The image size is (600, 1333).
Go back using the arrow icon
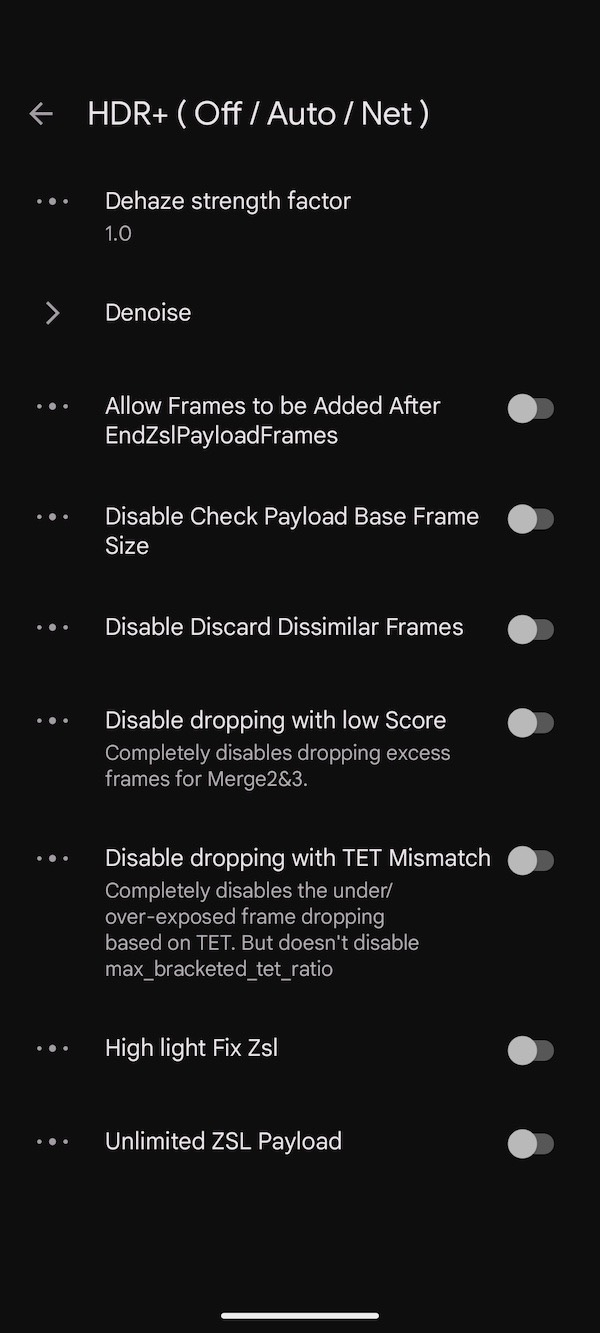tap(41, 114)
